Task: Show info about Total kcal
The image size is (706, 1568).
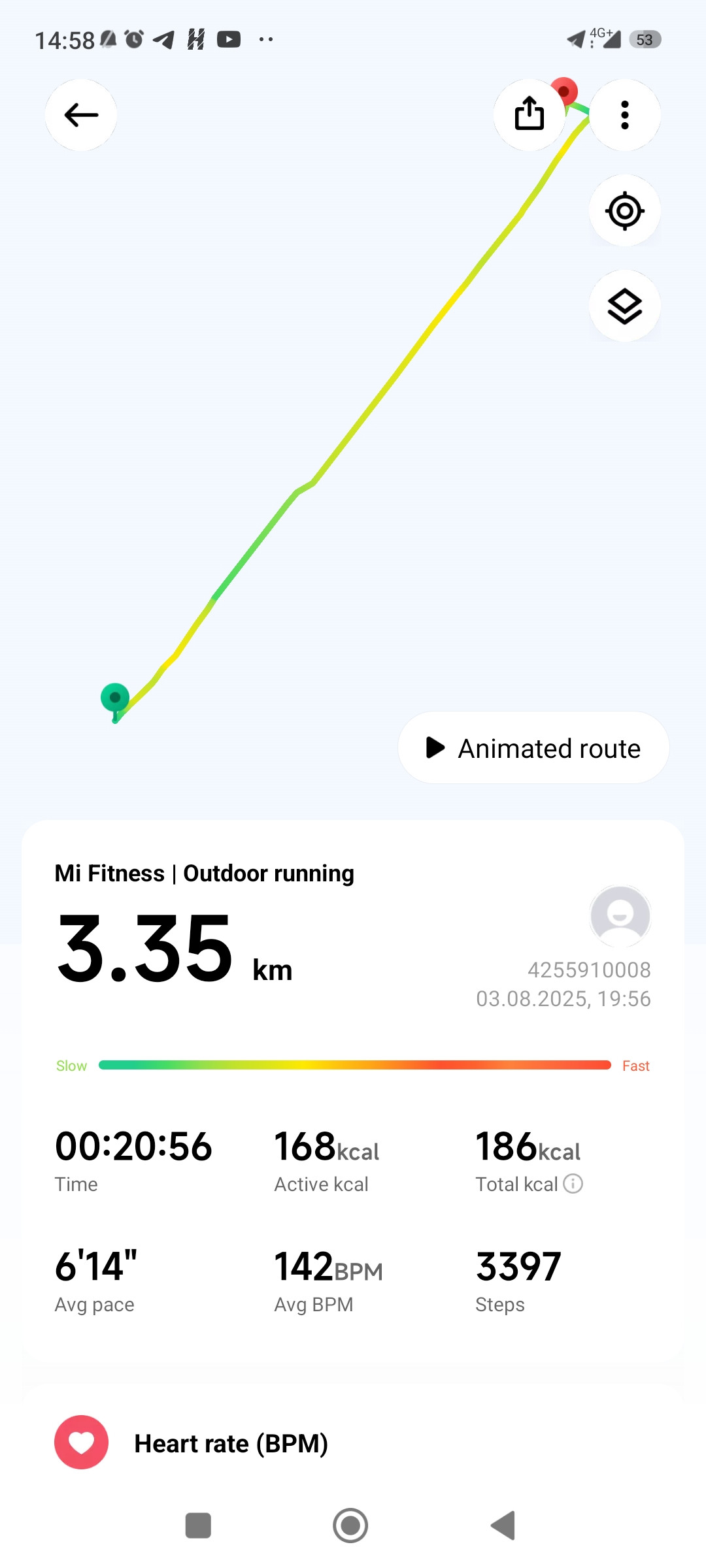Action: tap(573, 1184)
